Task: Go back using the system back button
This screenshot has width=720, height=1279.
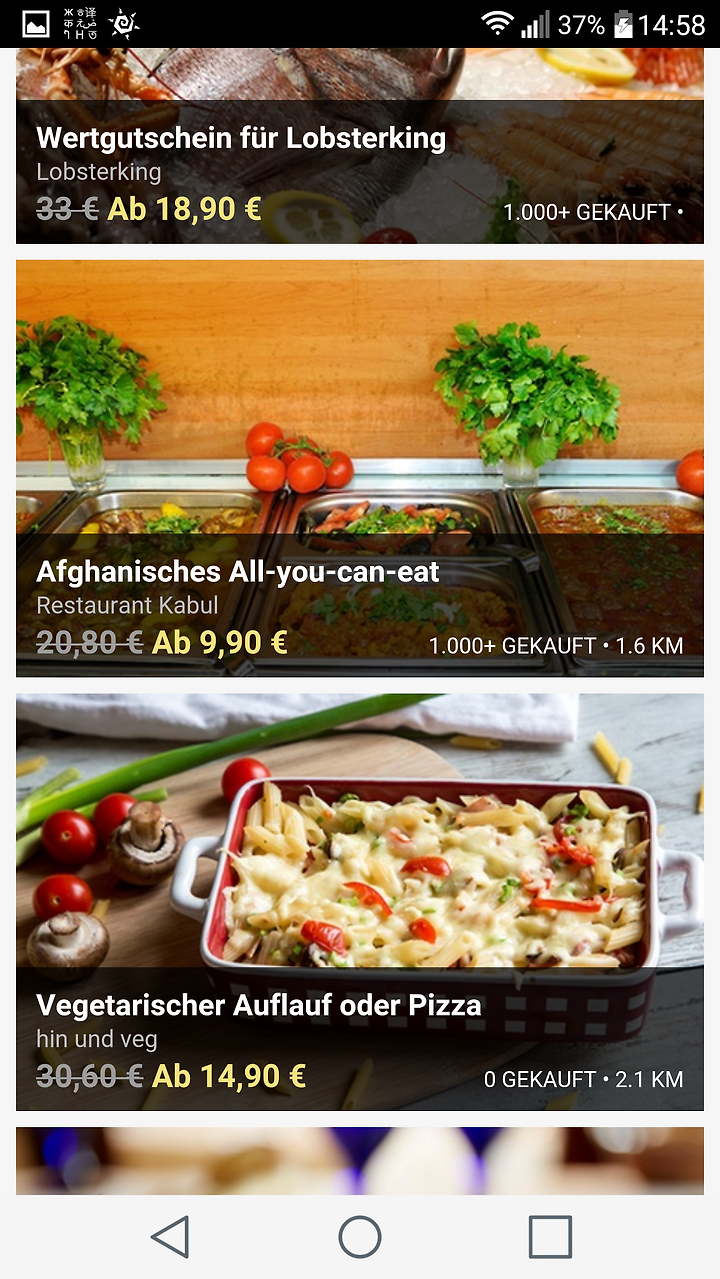Action: 170,1237
